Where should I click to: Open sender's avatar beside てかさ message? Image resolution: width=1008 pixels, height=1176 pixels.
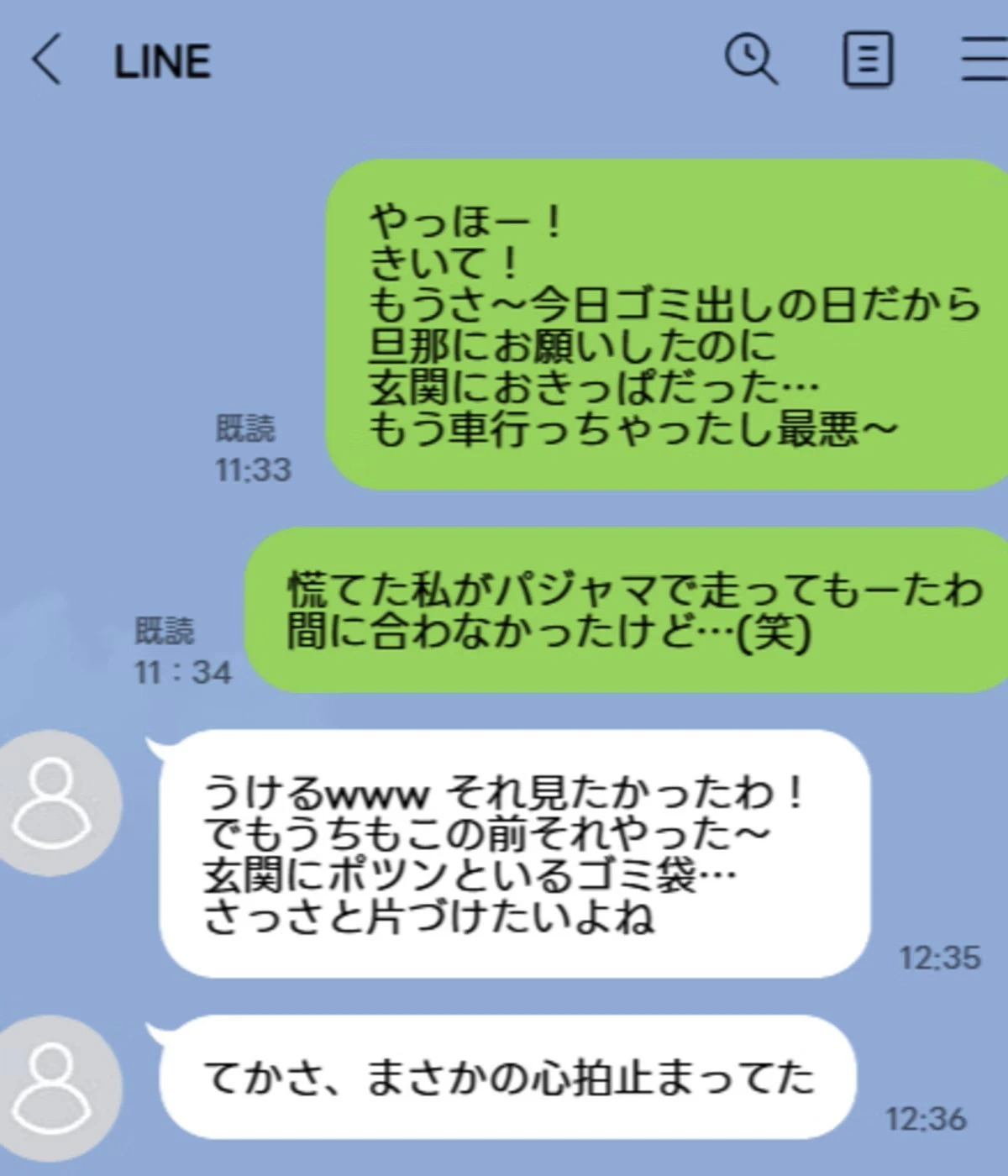tap(52, 1087)
